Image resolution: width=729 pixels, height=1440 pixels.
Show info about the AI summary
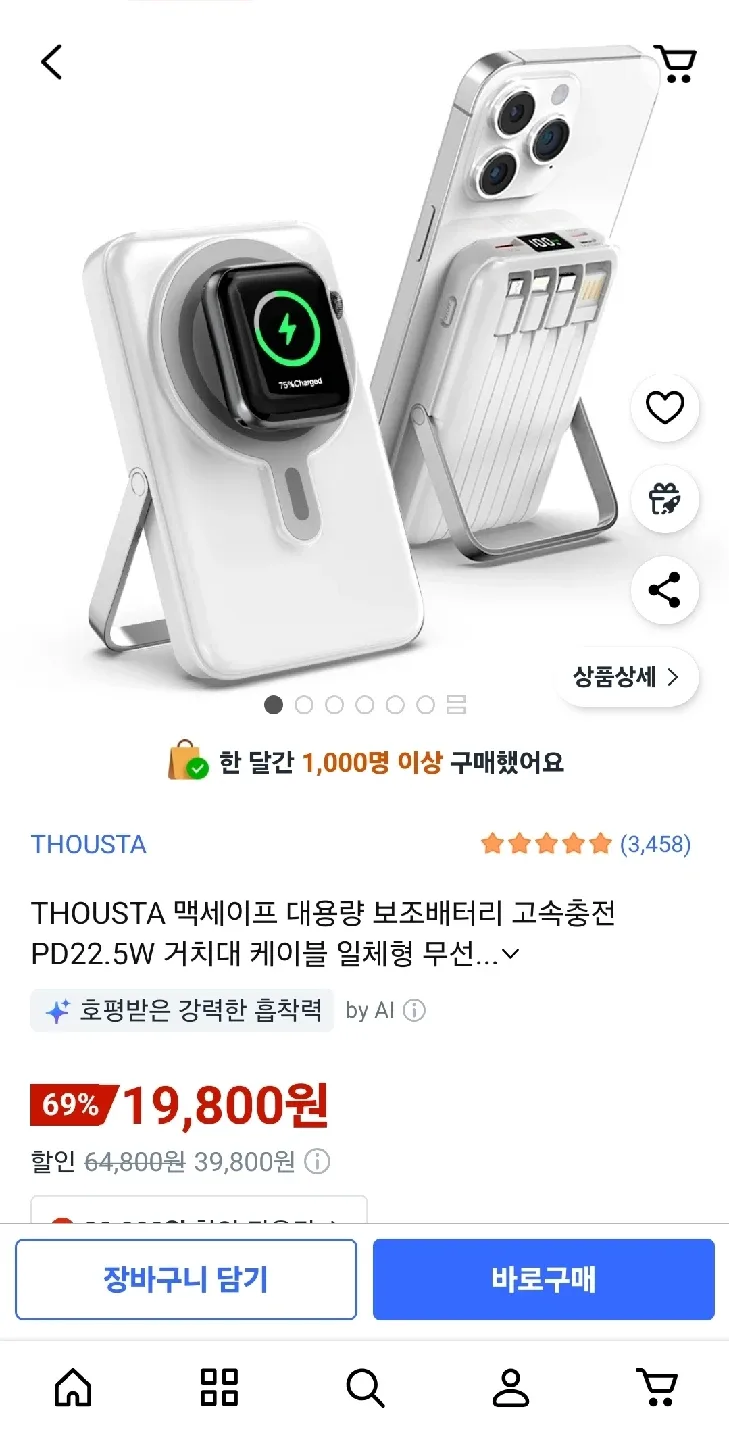414,1010
